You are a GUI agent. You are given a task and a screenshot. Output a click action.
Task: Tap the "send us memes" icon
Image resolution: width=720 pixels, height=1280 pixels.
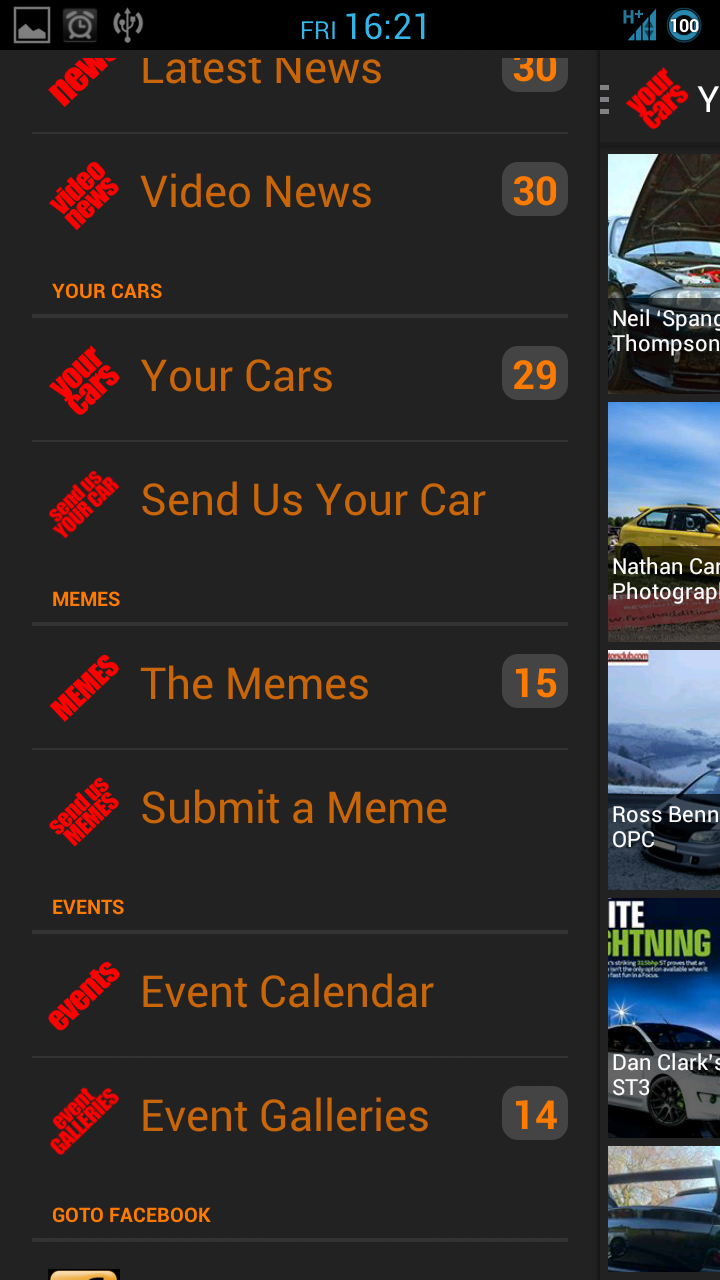point(85,807)
